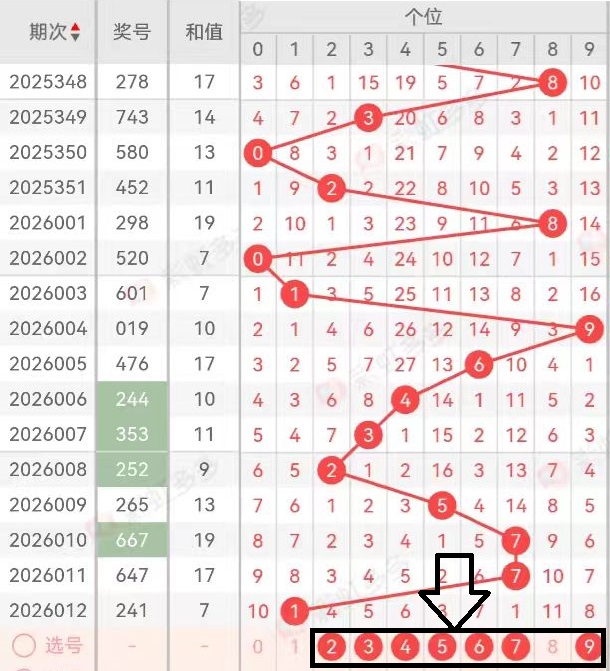Unselect number 9 in the 选号 row
This screenshot has width=610, height=671.
pos(589,647)
